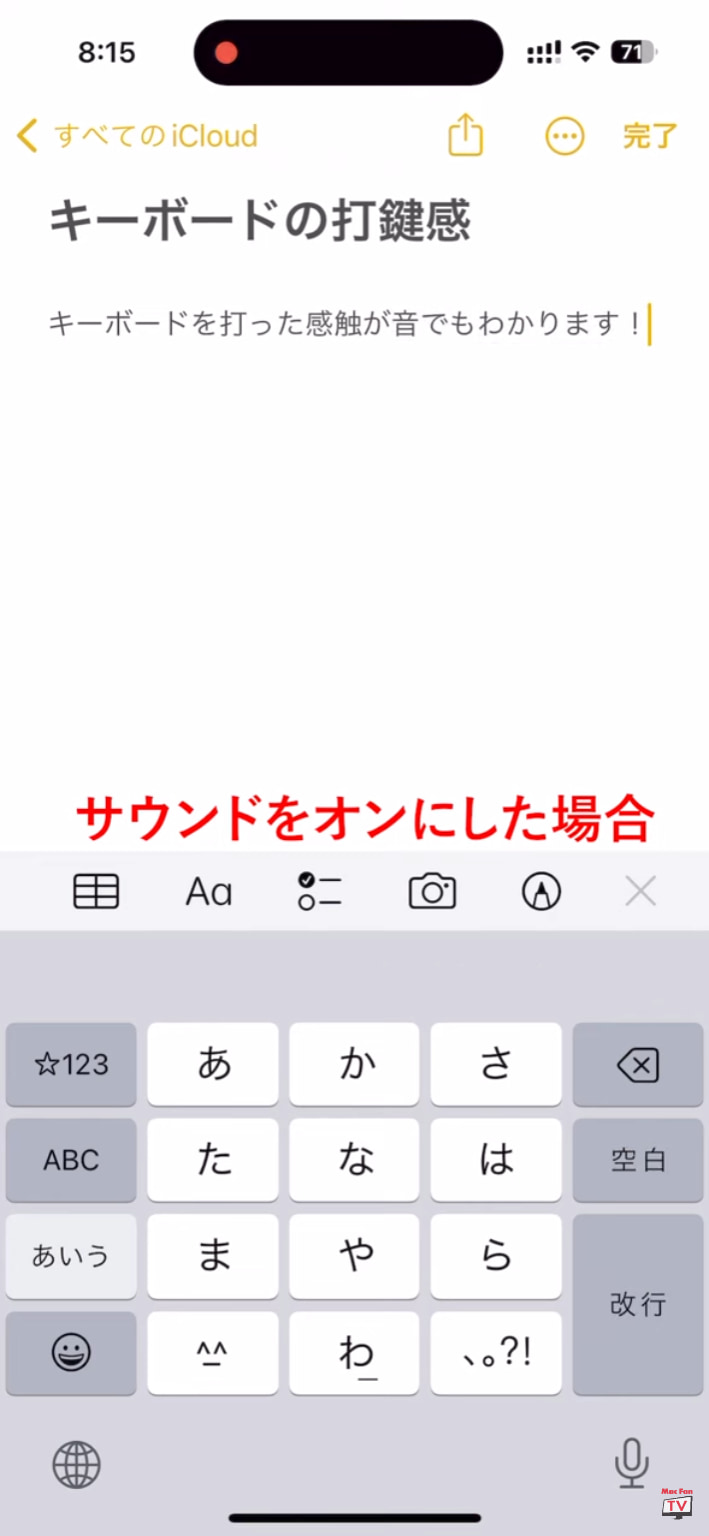Tap the backspace delete key
The height and width of the screenshot is (1536, 709).
click(x=637, y=1065)
